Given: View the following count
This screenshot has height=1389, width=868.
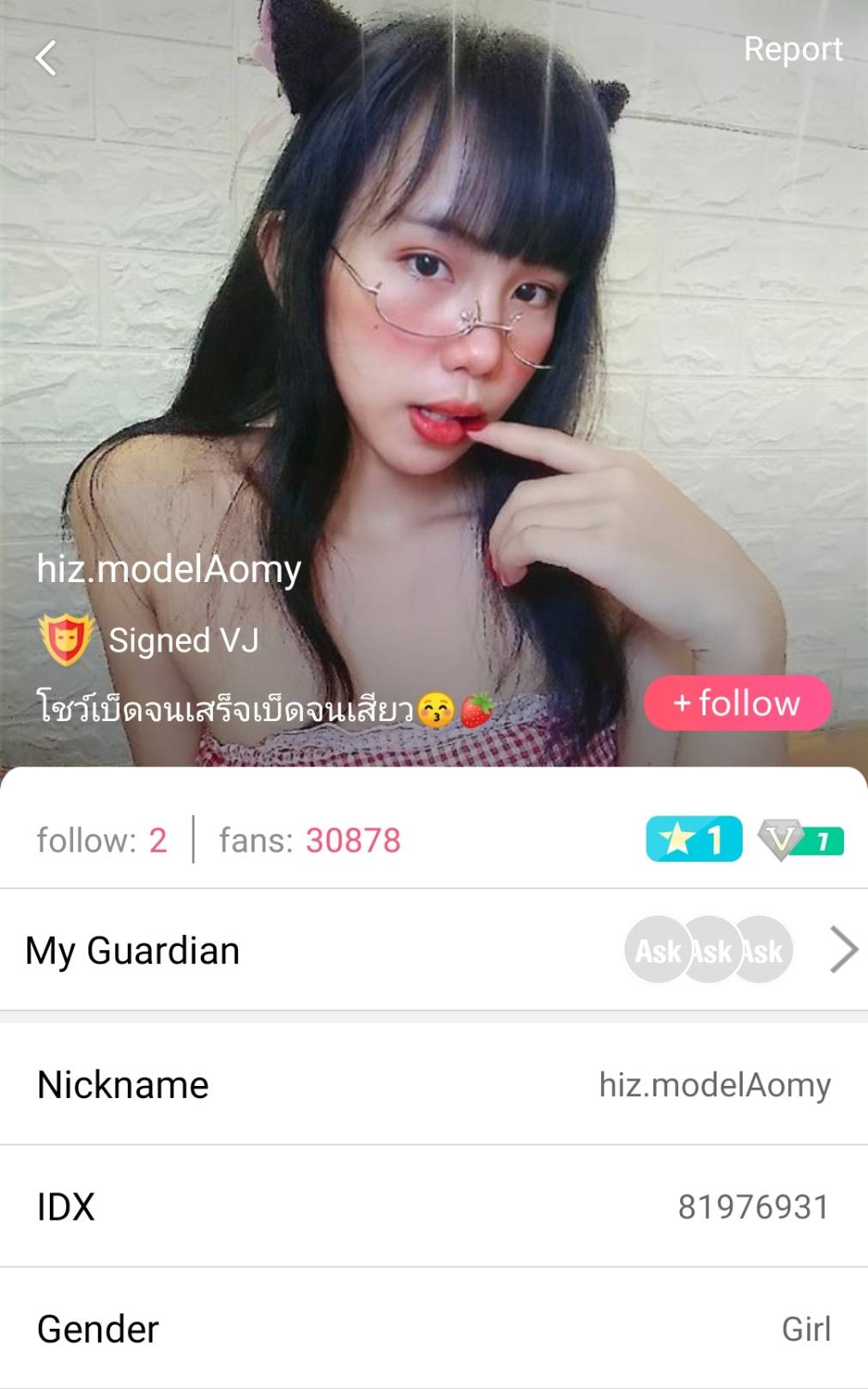Looking at the screenshot, I should tap(102, 840).
